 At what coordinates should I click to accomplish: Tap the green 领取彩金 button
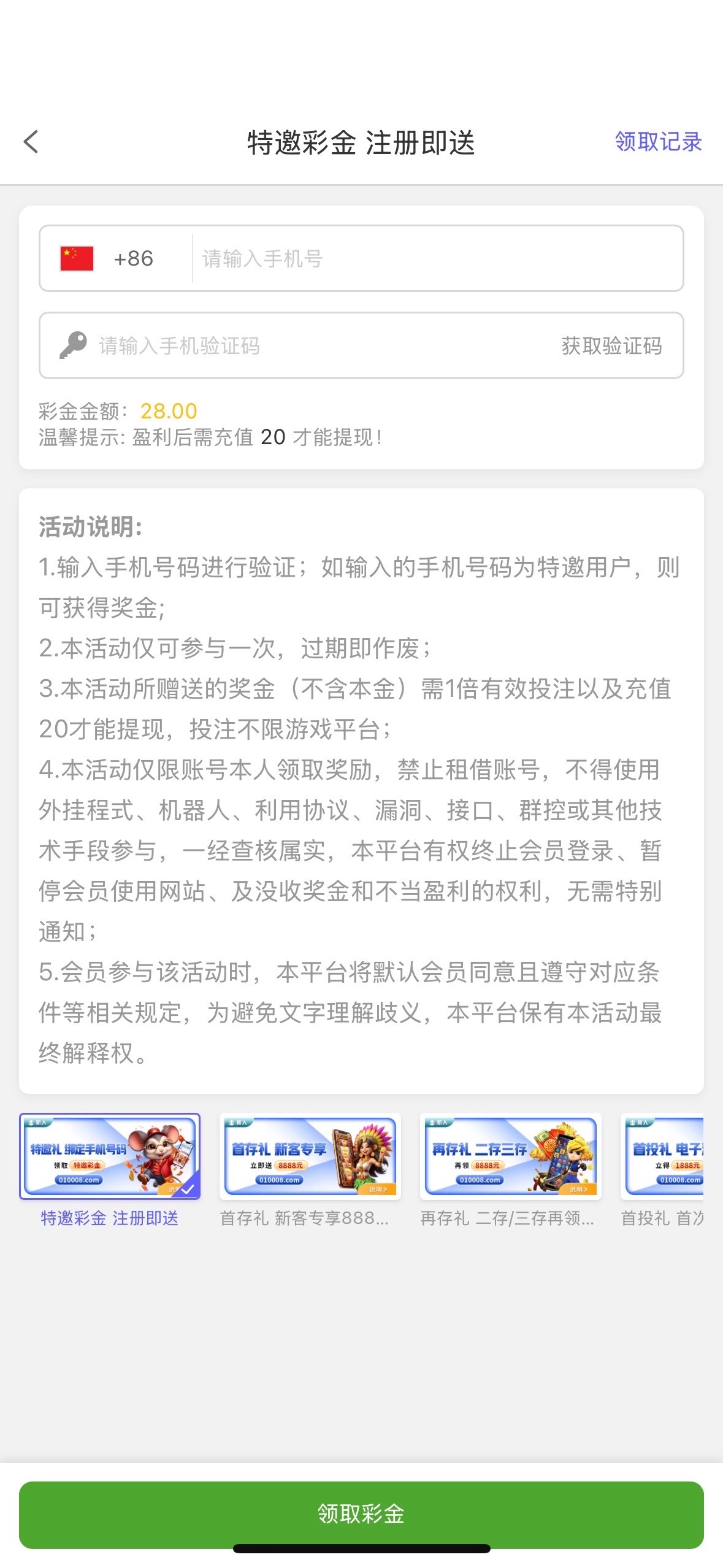361,1513
